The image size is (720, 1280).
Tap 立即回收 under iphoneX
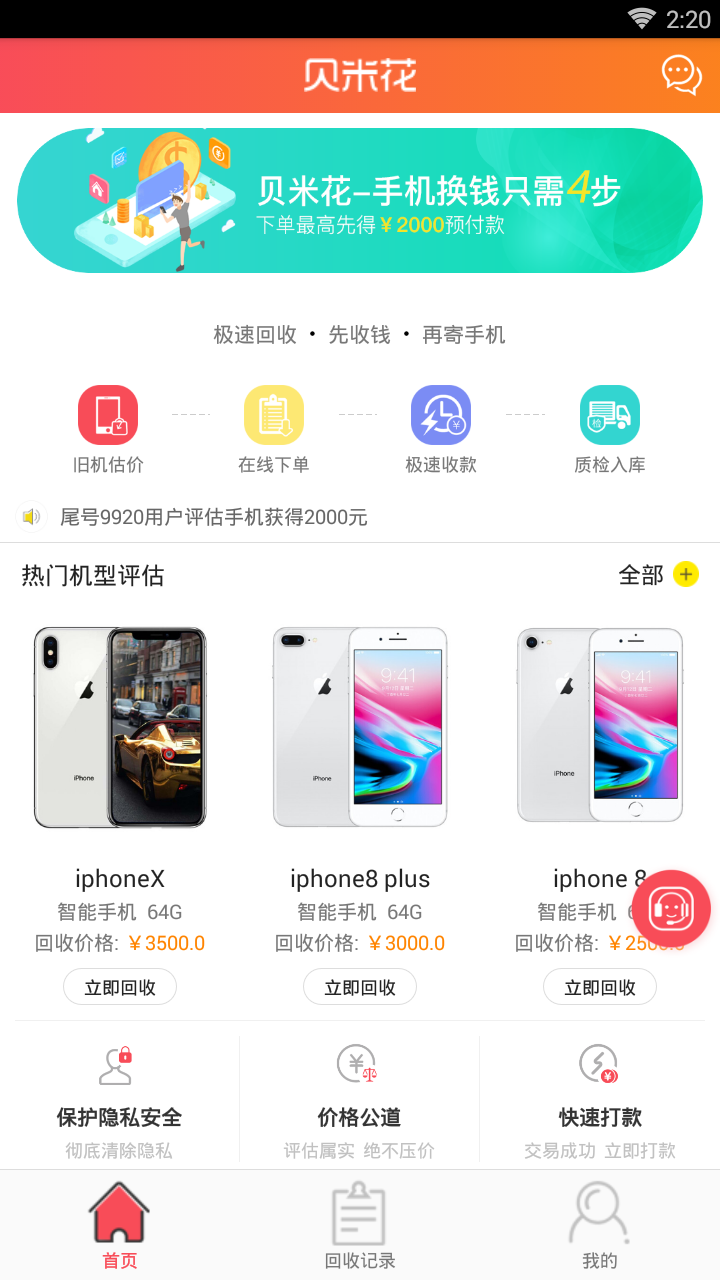(120, 987)
